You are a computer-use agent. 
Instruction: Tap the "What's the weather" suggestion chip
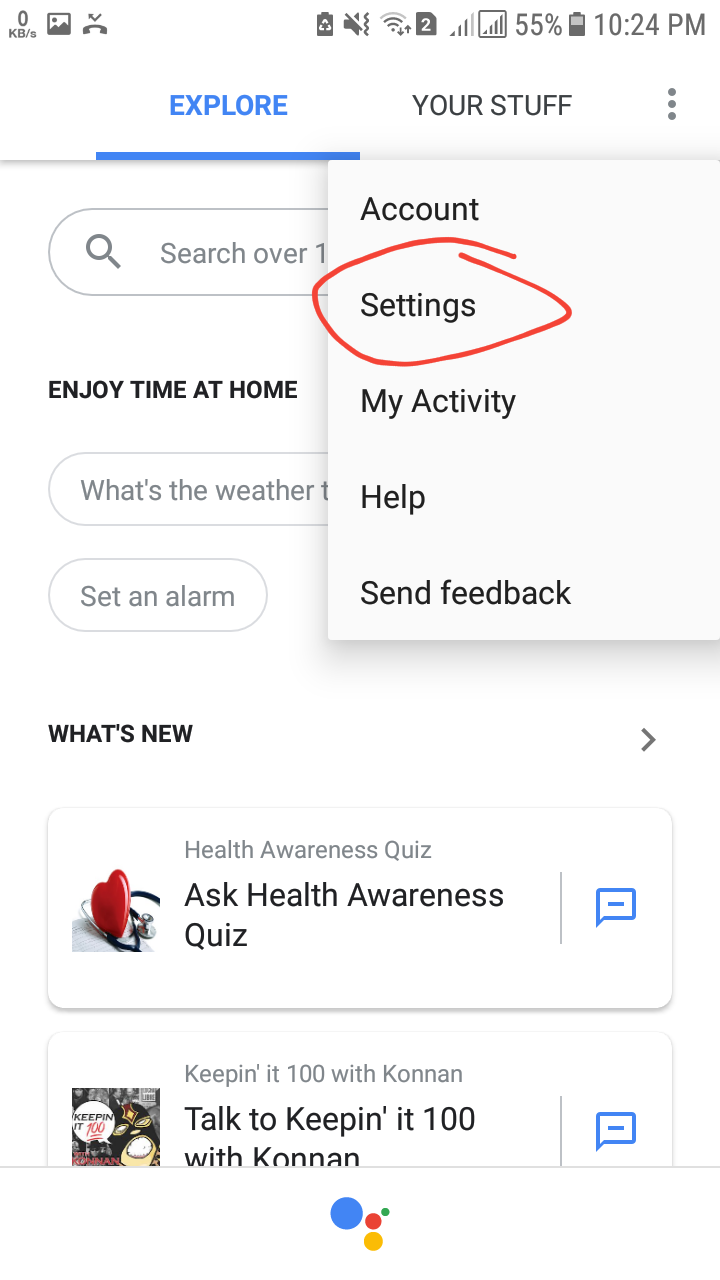pos(190,490)
